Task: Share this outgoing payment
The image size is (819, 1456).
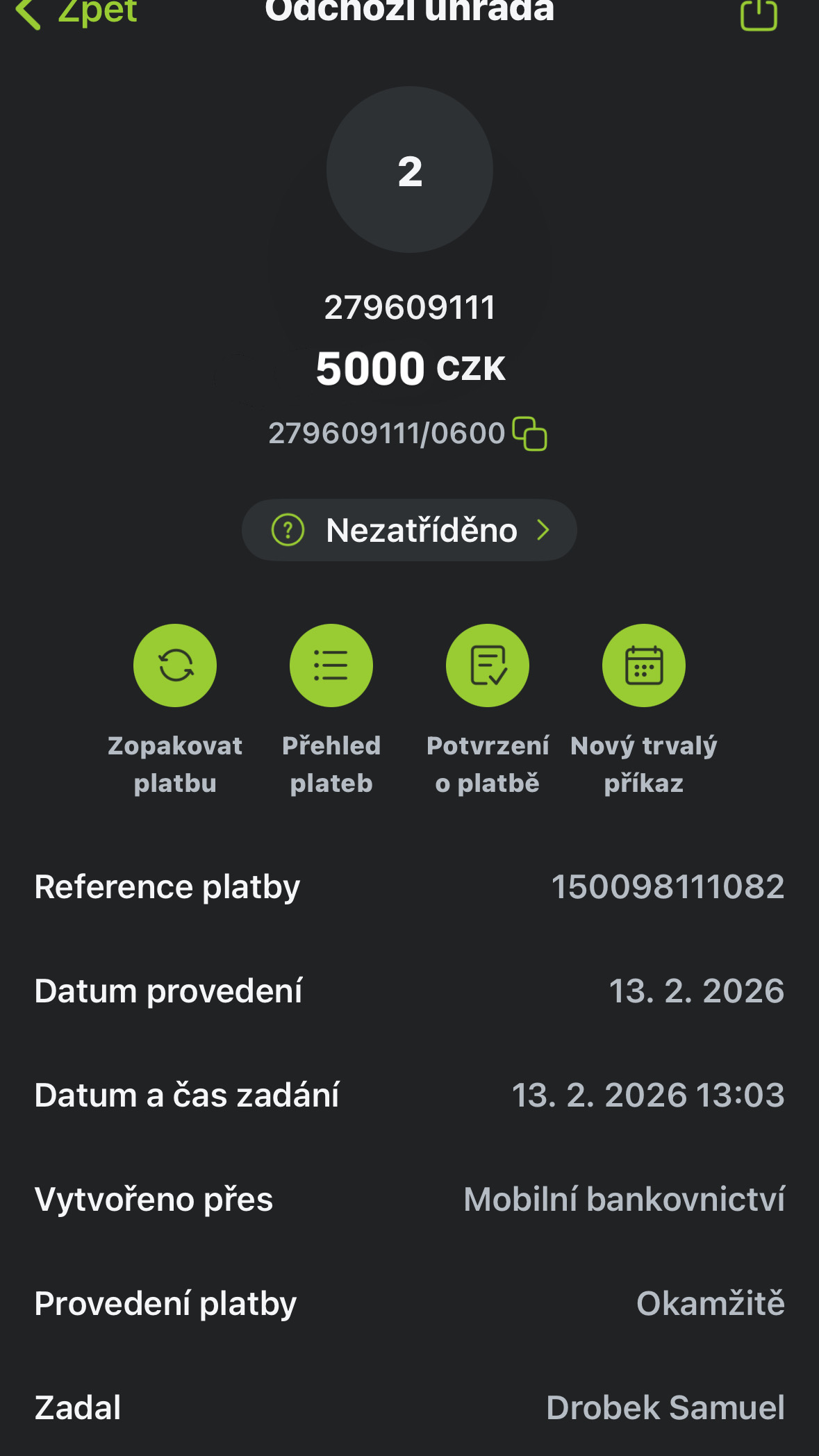Action: click(x=758, y=14)
